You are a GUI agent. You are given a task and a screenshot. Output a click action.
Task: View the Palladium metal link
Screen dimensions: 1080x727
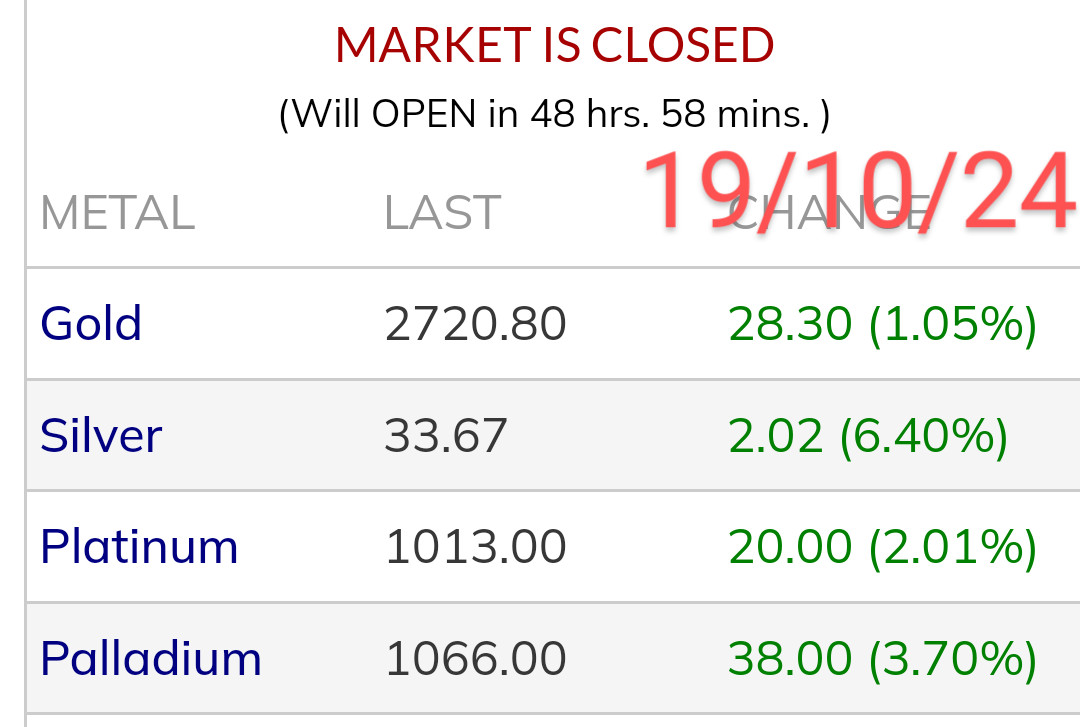click(x=151, y=659)
